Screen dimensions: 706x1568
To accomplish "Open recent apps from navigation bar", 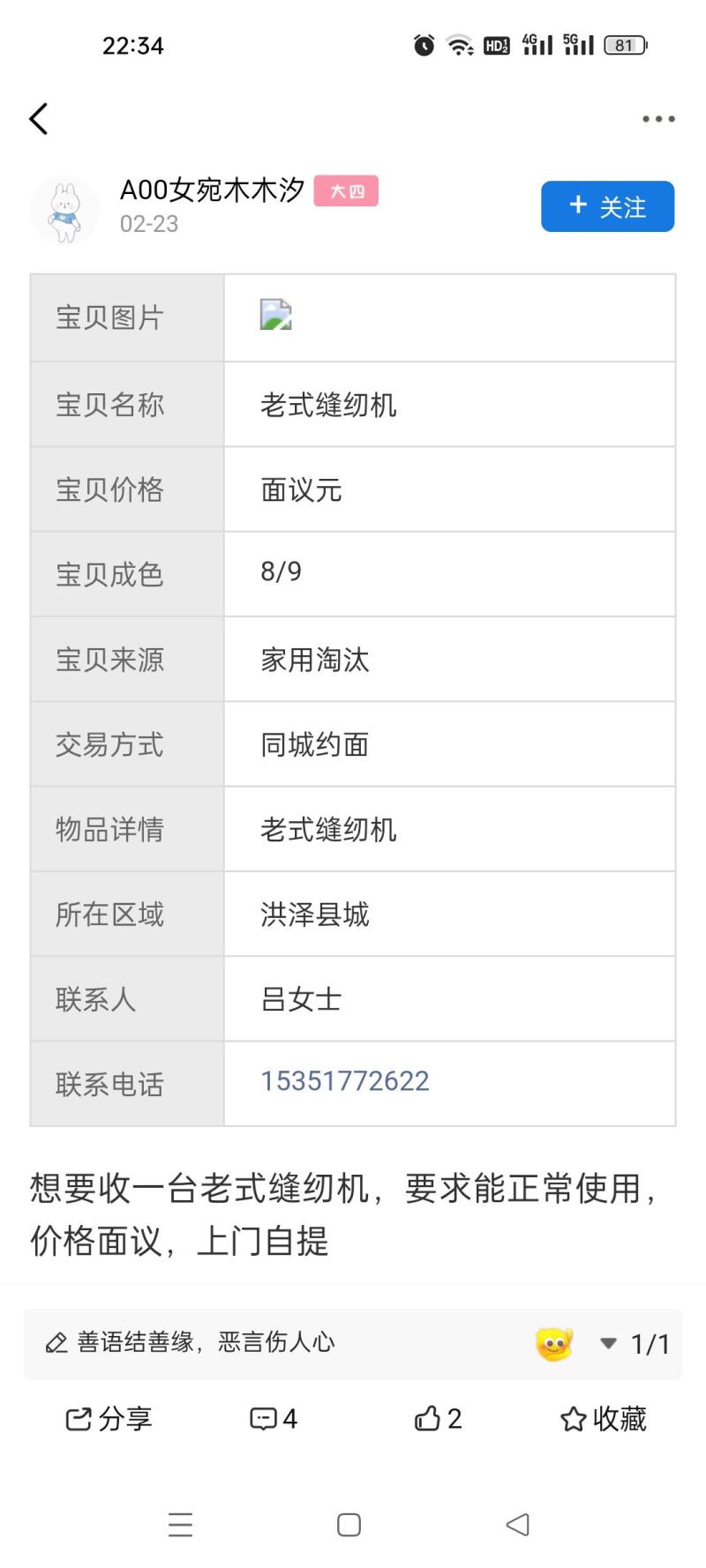I will click(x=180, y=1525).
